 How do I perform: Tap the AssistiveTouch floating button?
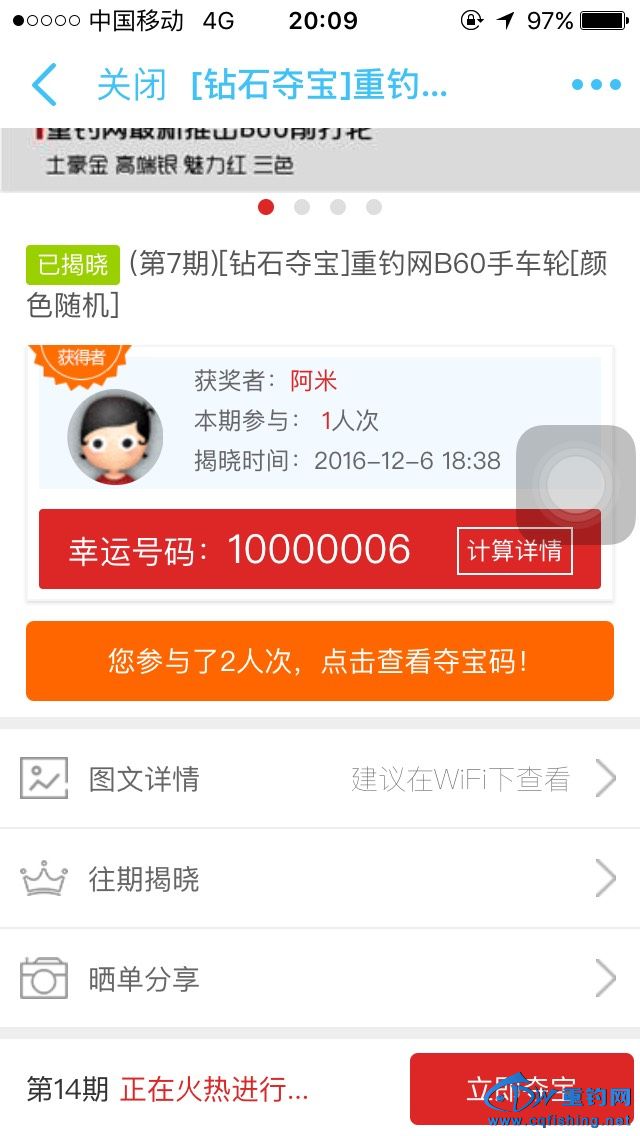tap(575, 485)
